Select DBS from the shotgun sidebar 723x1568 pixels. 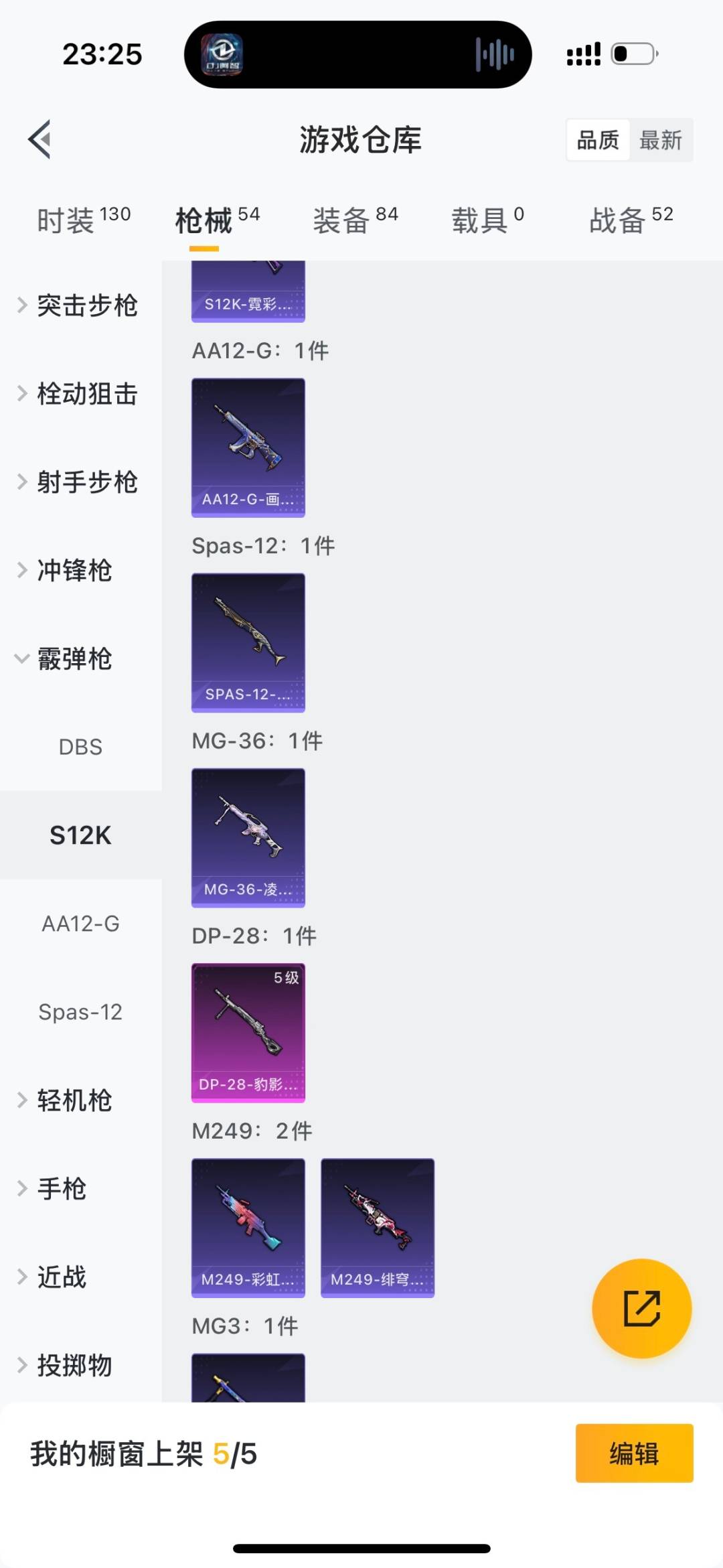pyautogui.click(x=80, y=746)
